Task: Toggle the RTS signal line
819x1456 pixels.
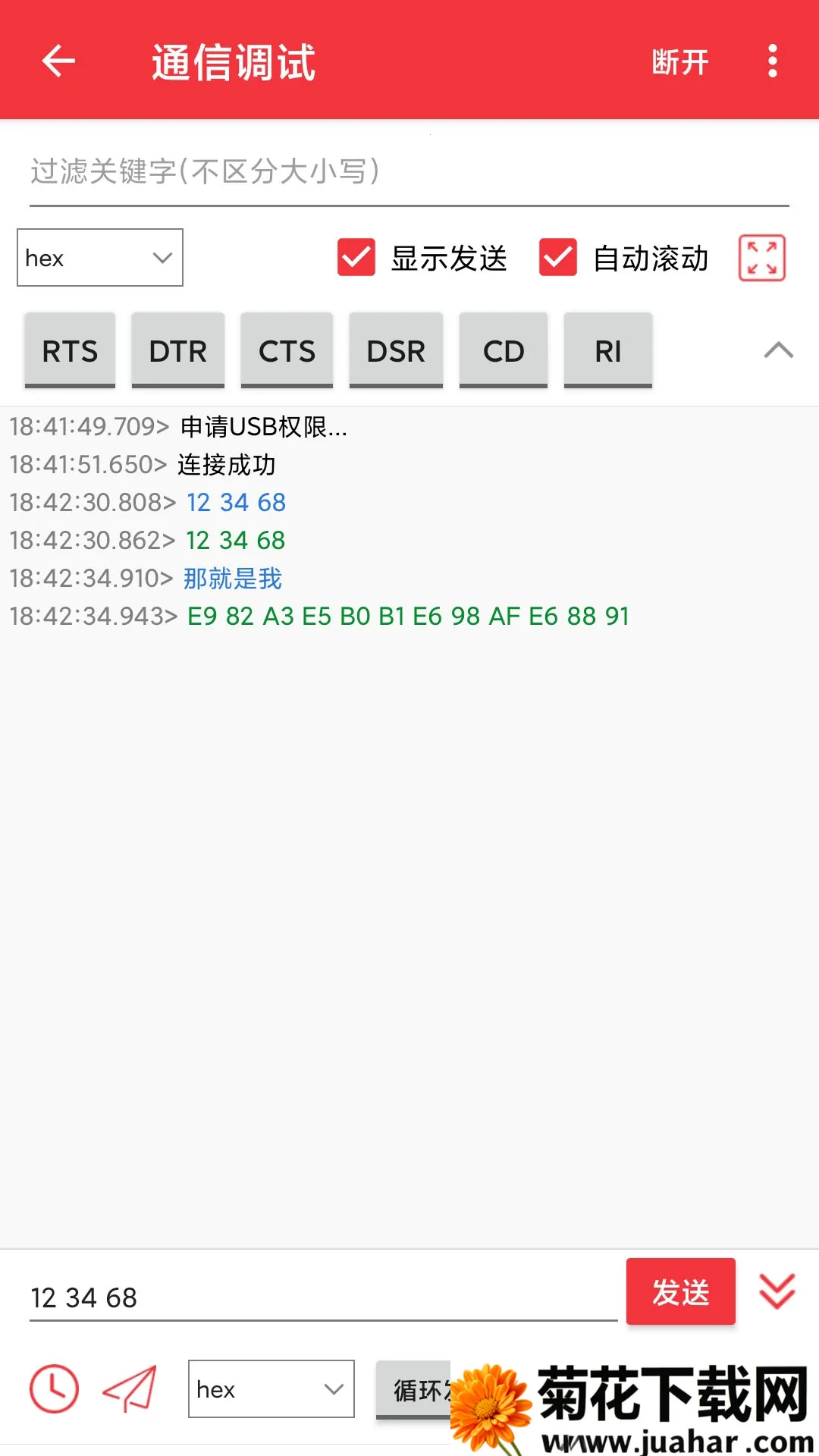Action: [69, 350]
